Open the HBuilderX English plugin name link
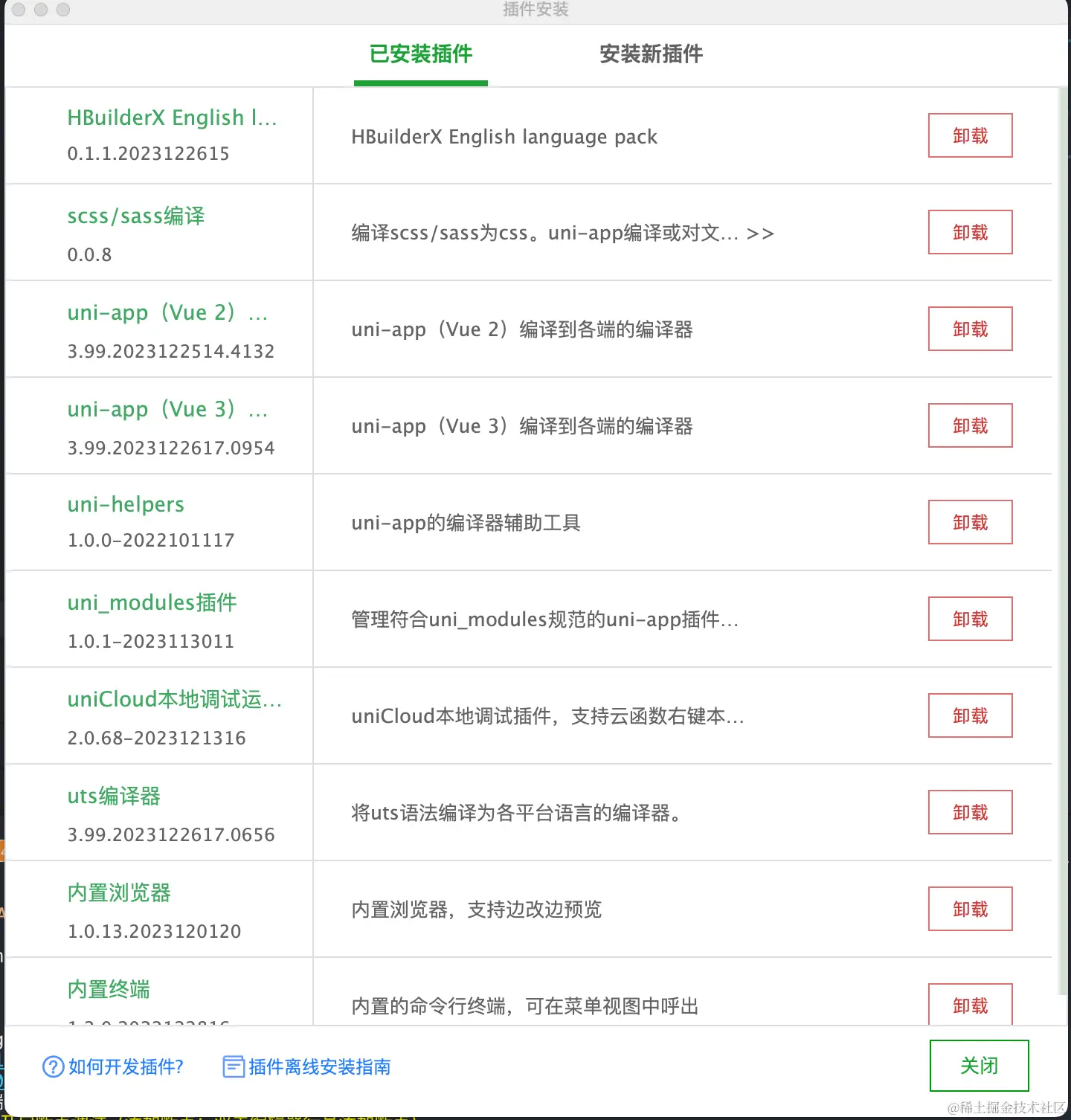This screenshot has width=1071, height=1120. (x=172, y=118)
